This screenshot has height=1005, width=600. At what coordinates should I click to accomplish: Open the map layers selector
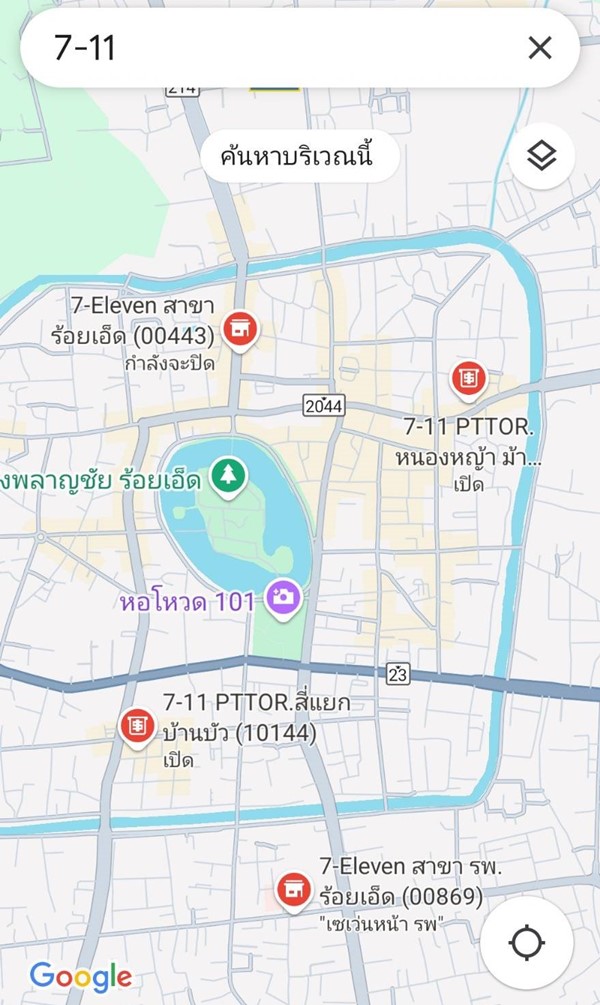click(x=541, y=156)
